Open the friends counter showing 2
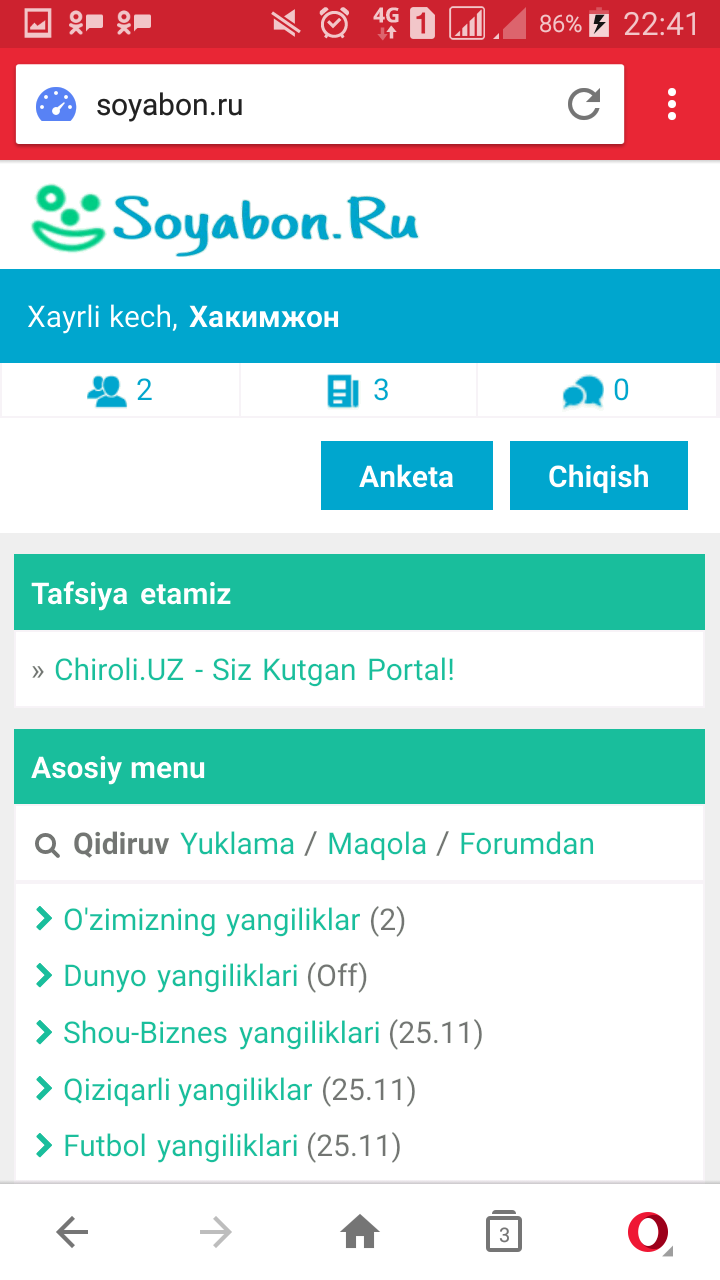The image size is (720, 1280). pos(120,390)
